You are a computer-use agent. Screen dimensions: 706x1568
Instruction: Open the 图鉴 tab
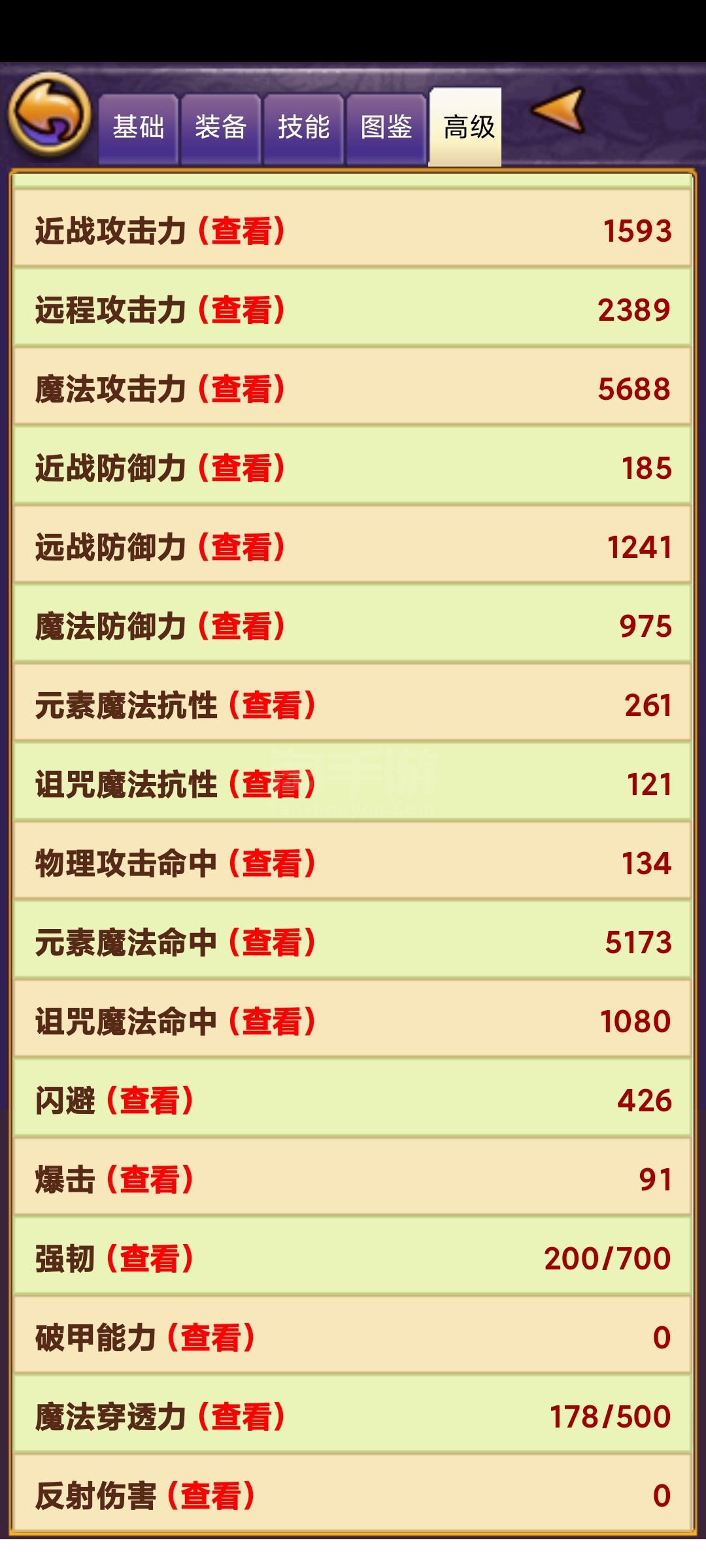[x=386, y=128]
